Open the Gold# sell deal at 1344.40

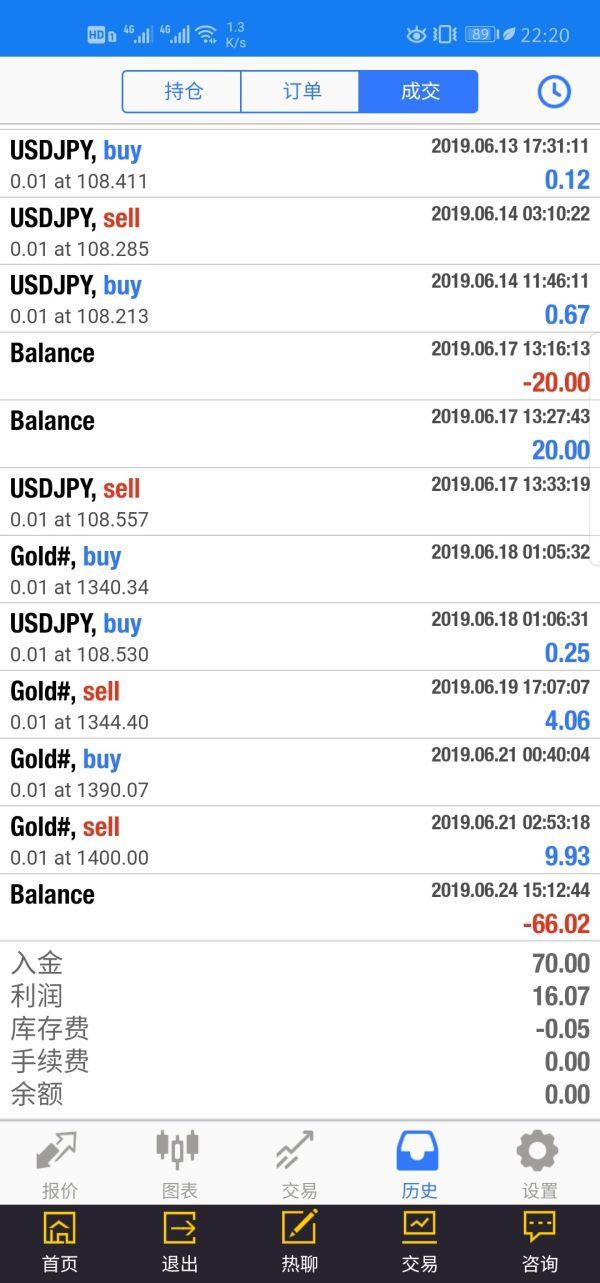[300, 705]
